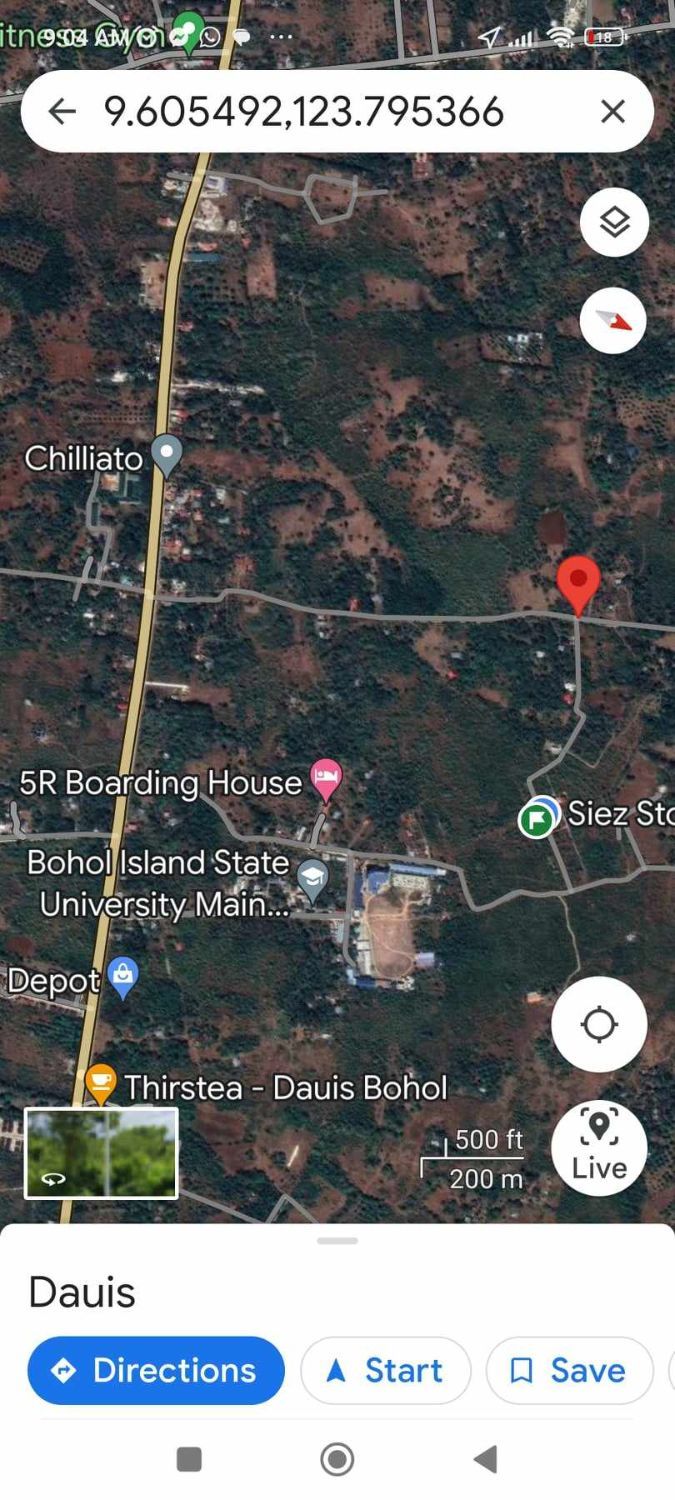The width and height of the screenshot is (675, 1500).
Task: Clear the search with the X icon
Action: (612, 111)
